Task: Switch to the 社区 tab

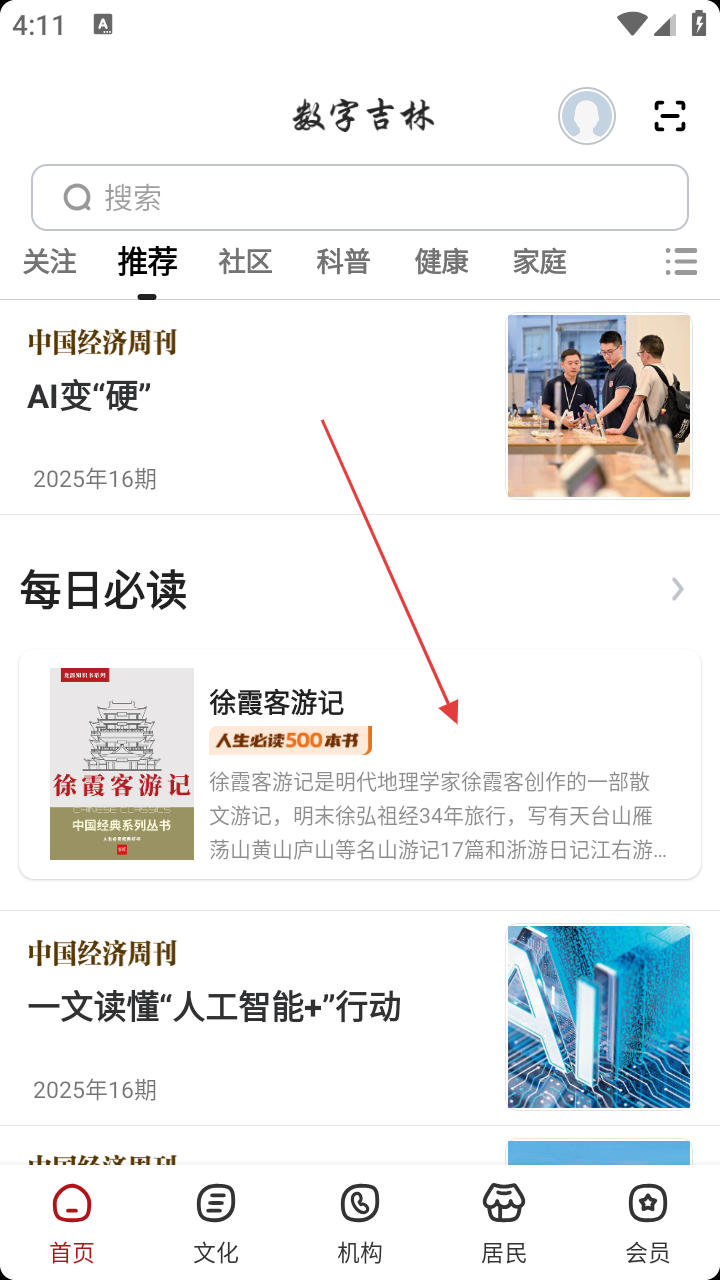Action: (x=245, y=262)
